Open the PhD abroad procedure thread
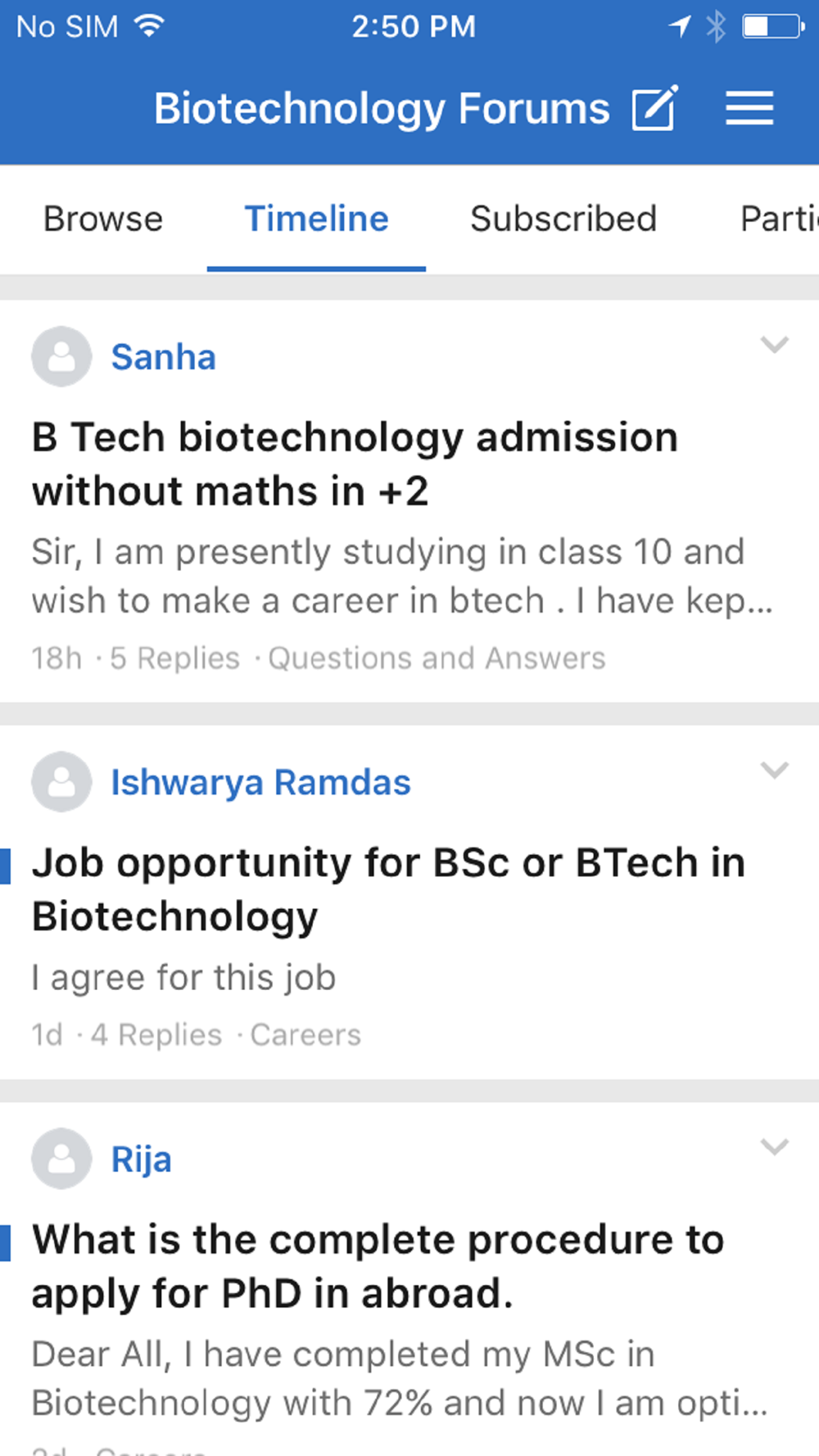819x1456 pixels. pos(378,1266)
